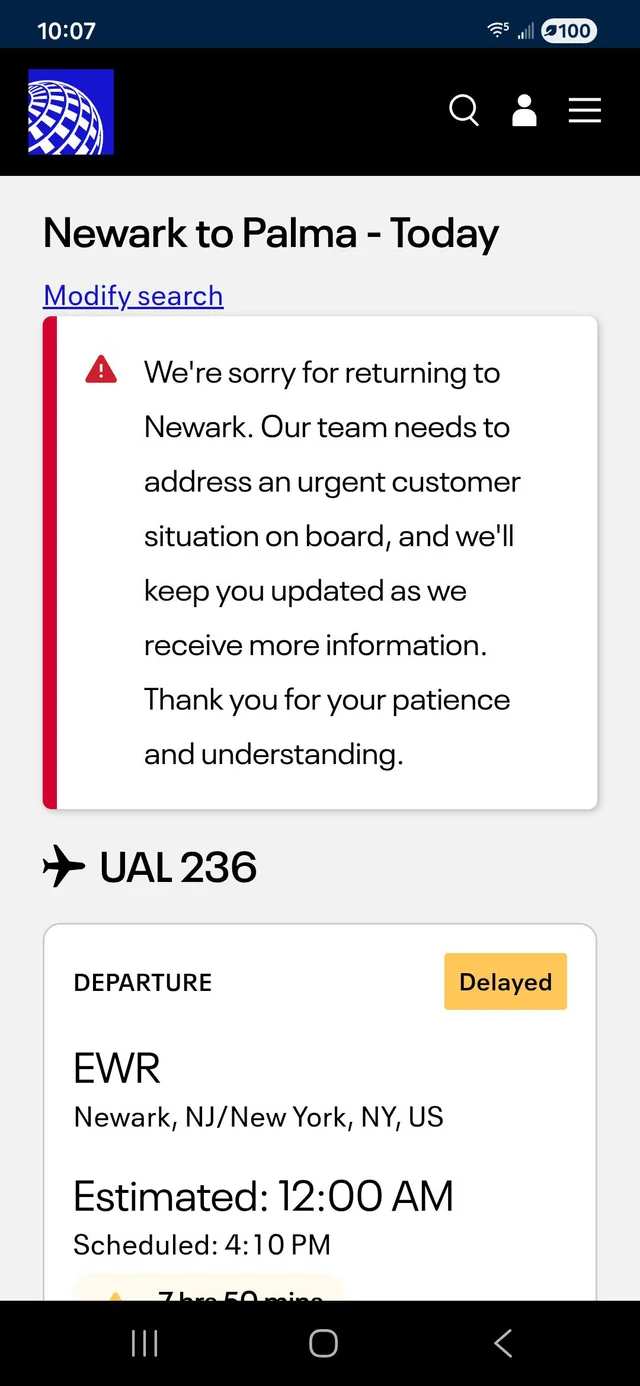640x1386 pixels.
Task: Open the account profile icon
Action: pos(524,110)
